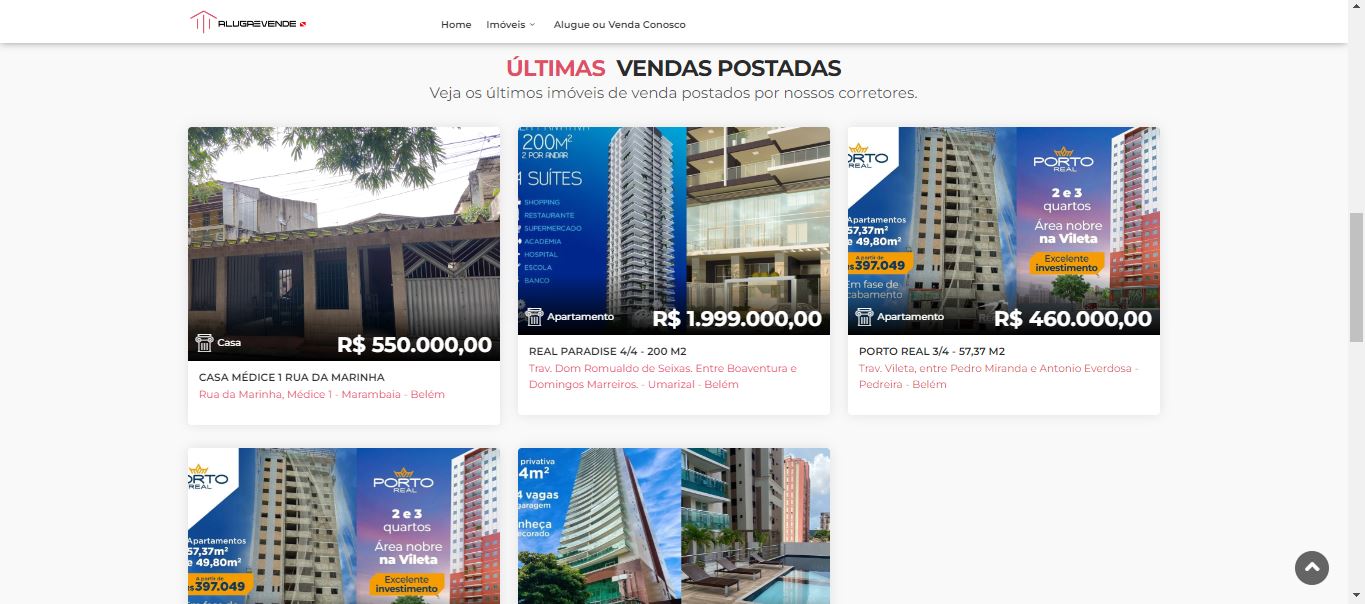View the Real Paradise 4/4 apartment listing
This screenshot has height=604, width=1365.
click(607, 351)
